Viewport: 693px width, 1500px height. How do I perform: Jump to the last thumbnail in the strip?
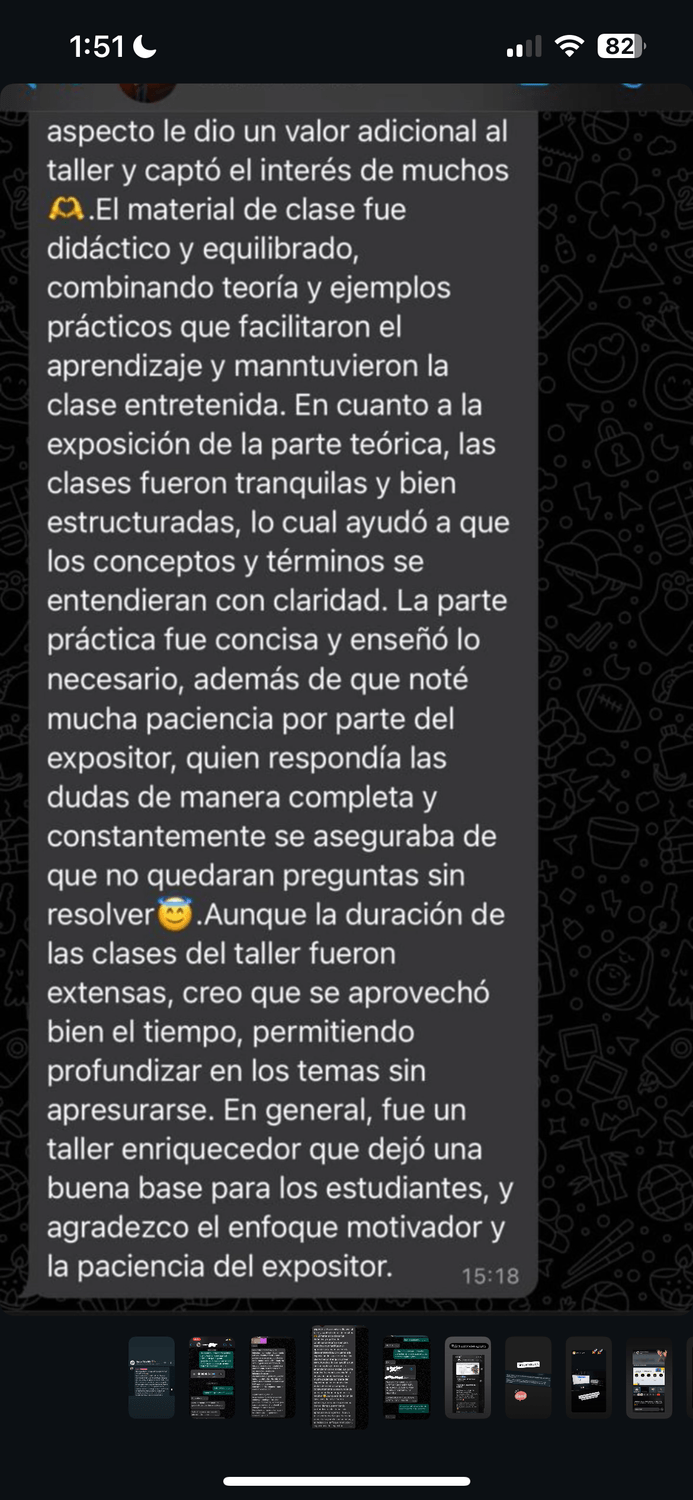(x=649, y=1377)
